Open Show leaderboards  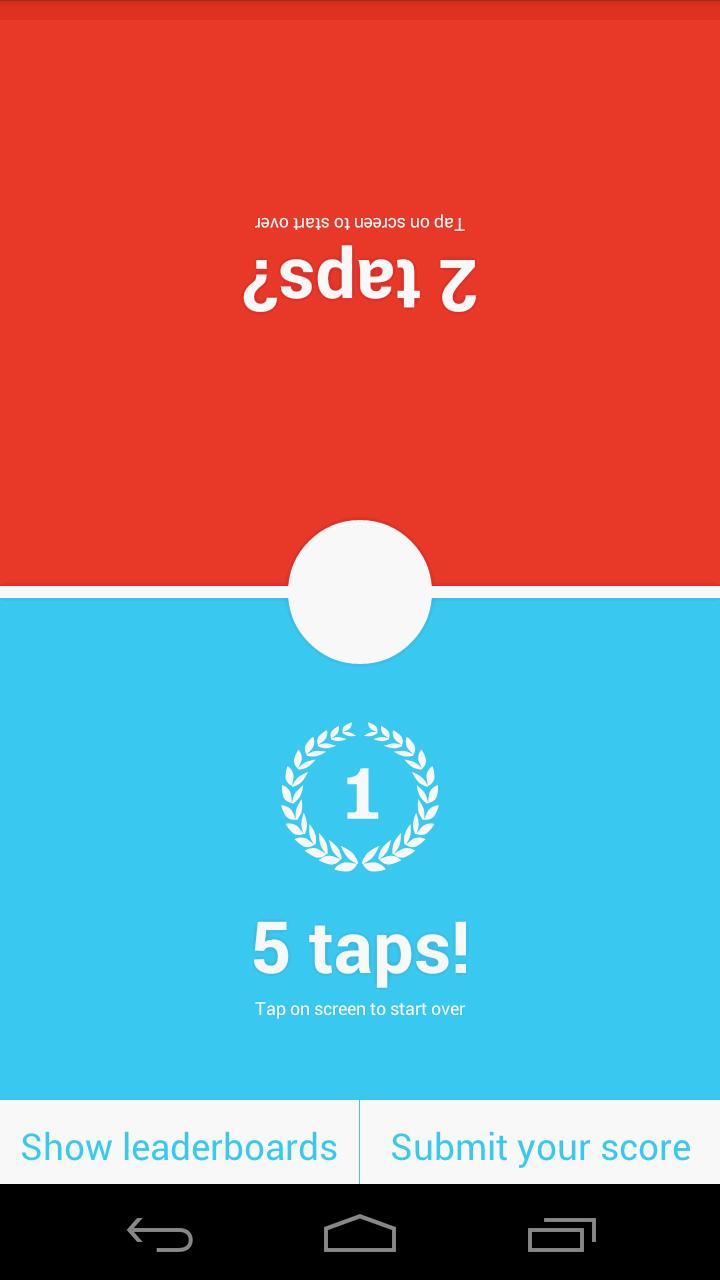coord(179,1146)
